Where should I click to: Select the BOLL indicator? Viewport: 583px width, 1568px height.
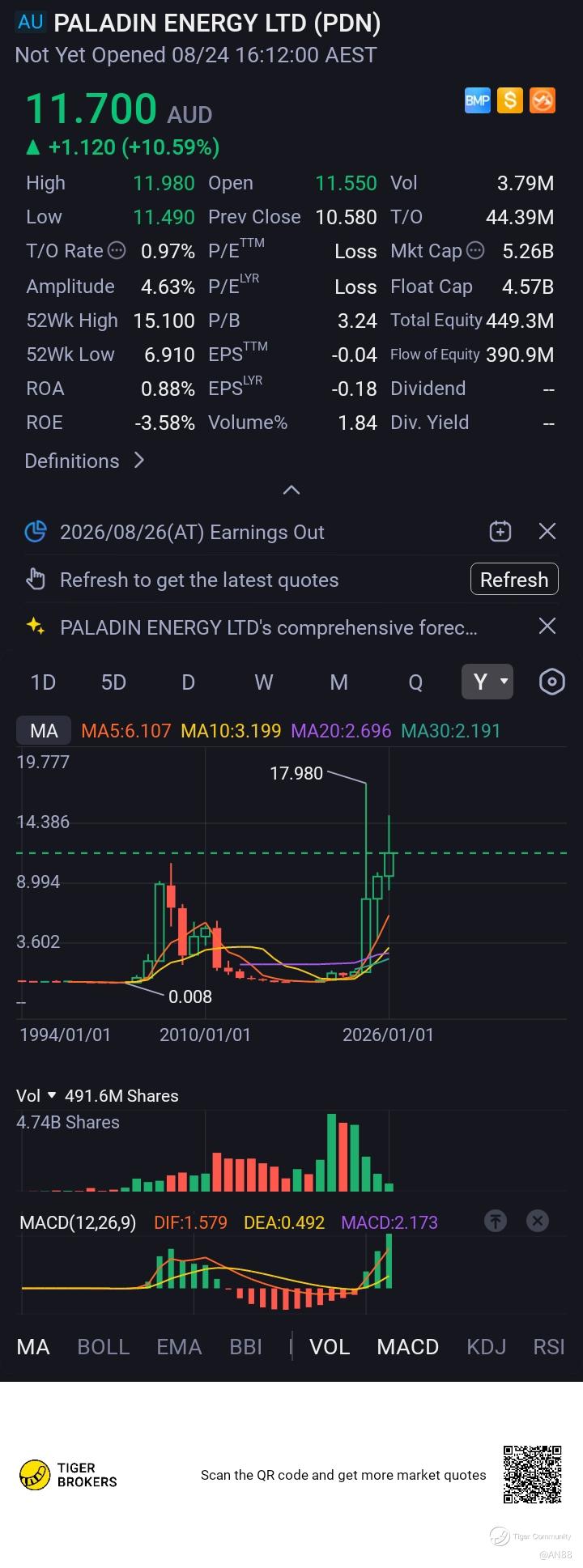(x=104, y=1346)
